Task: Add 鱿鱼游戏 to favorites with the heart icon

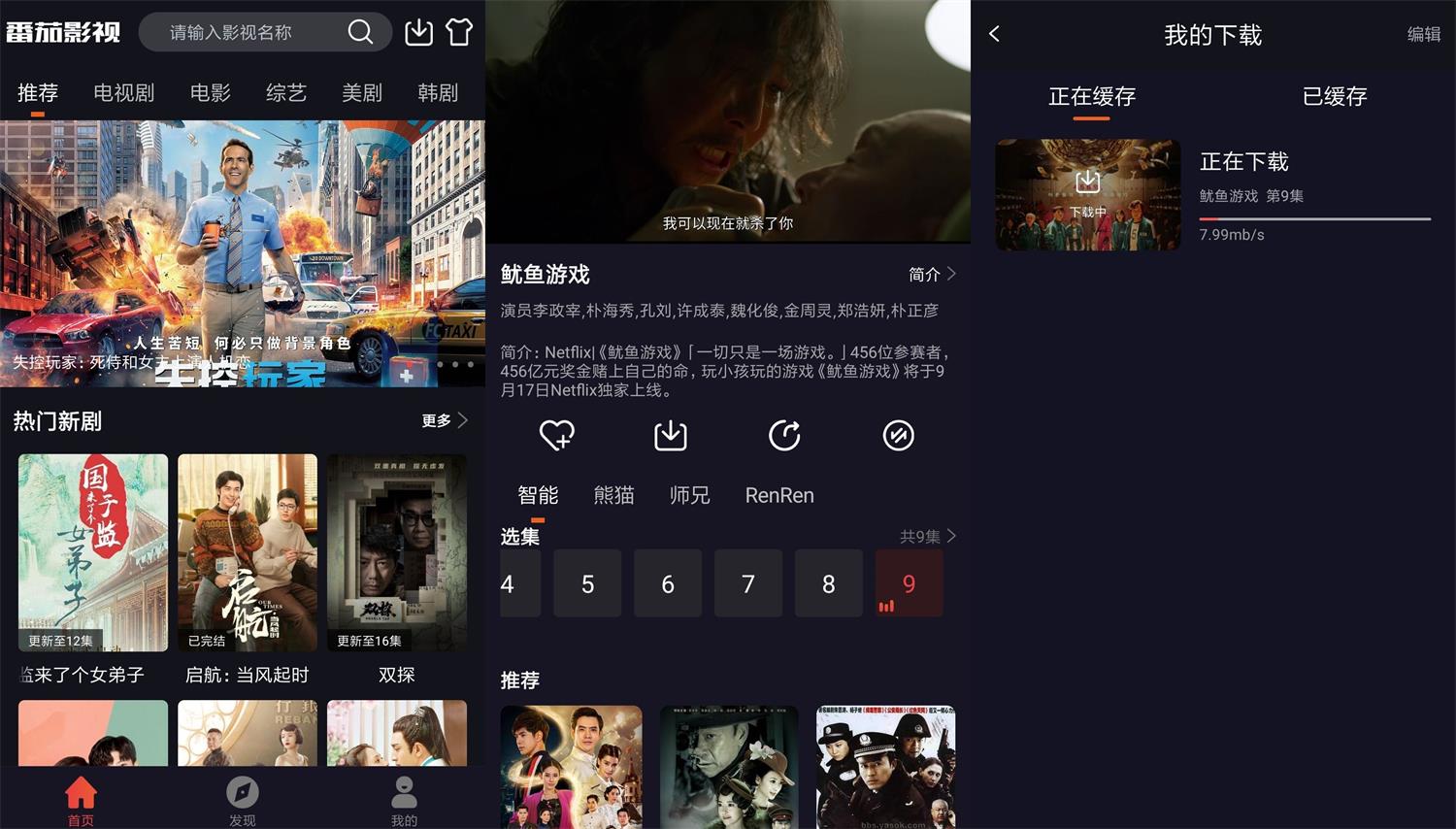Action: 557,435
